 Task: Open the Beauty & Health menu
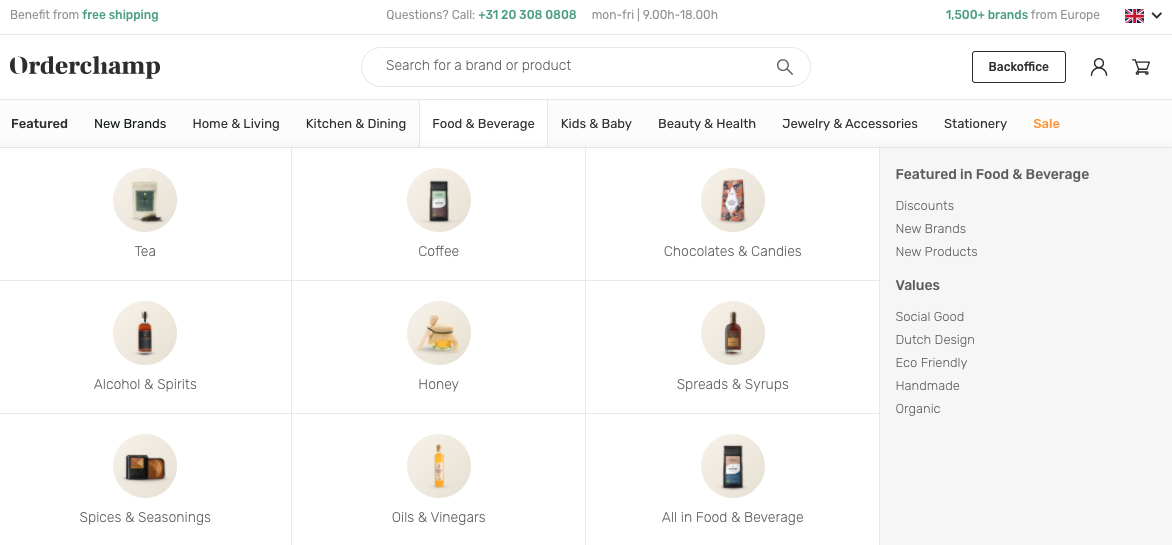[x=707, y=124]
